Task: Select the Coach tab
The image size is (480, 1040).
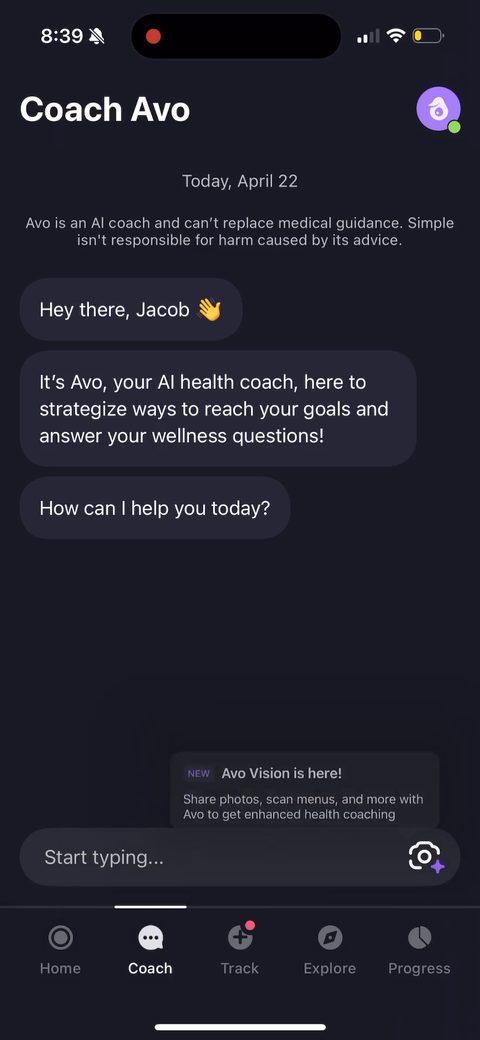Action: 150,950
